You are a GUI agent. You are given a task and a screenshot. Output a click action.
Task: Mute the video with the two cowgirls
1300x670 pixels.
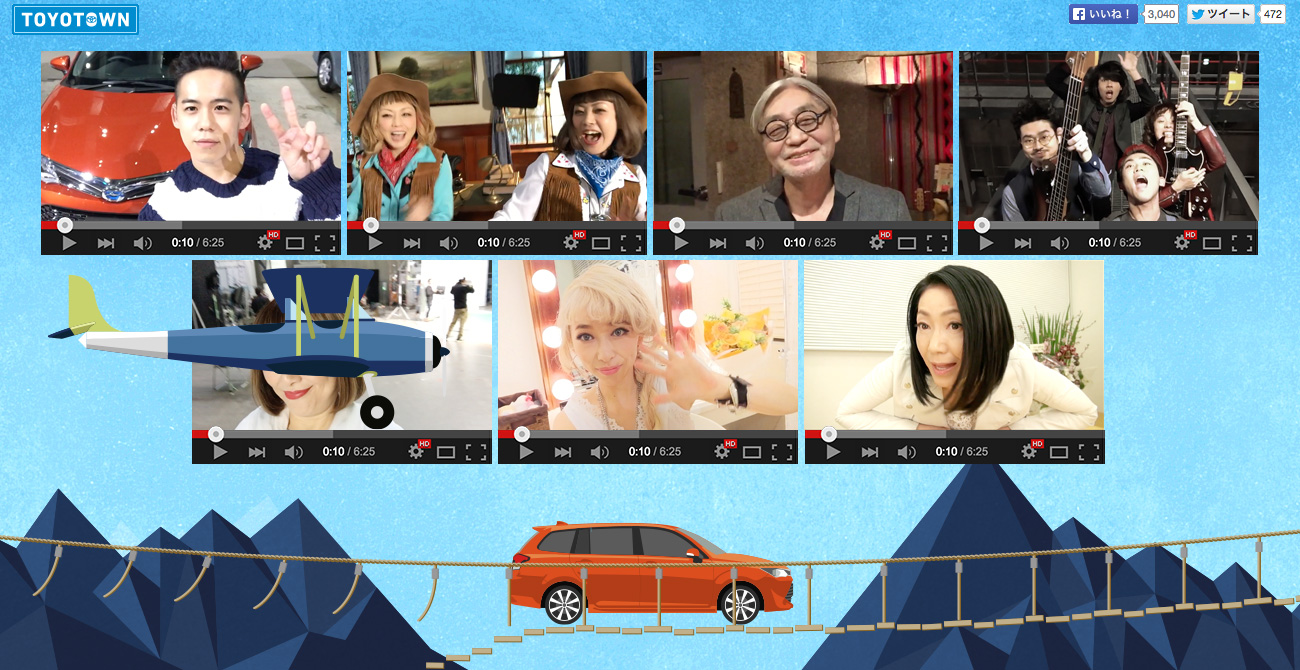click(x=448, y=242)
